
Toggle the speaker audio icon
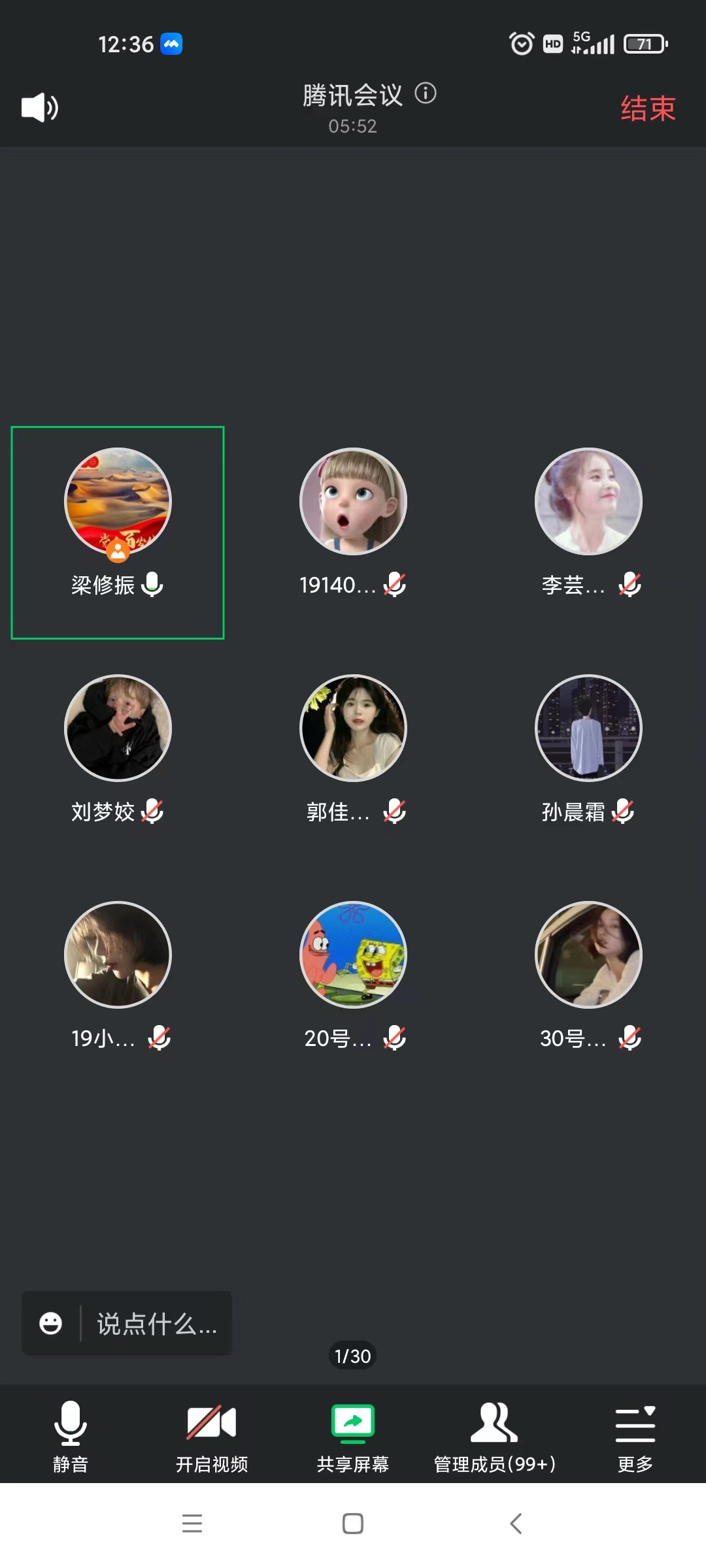40,107
